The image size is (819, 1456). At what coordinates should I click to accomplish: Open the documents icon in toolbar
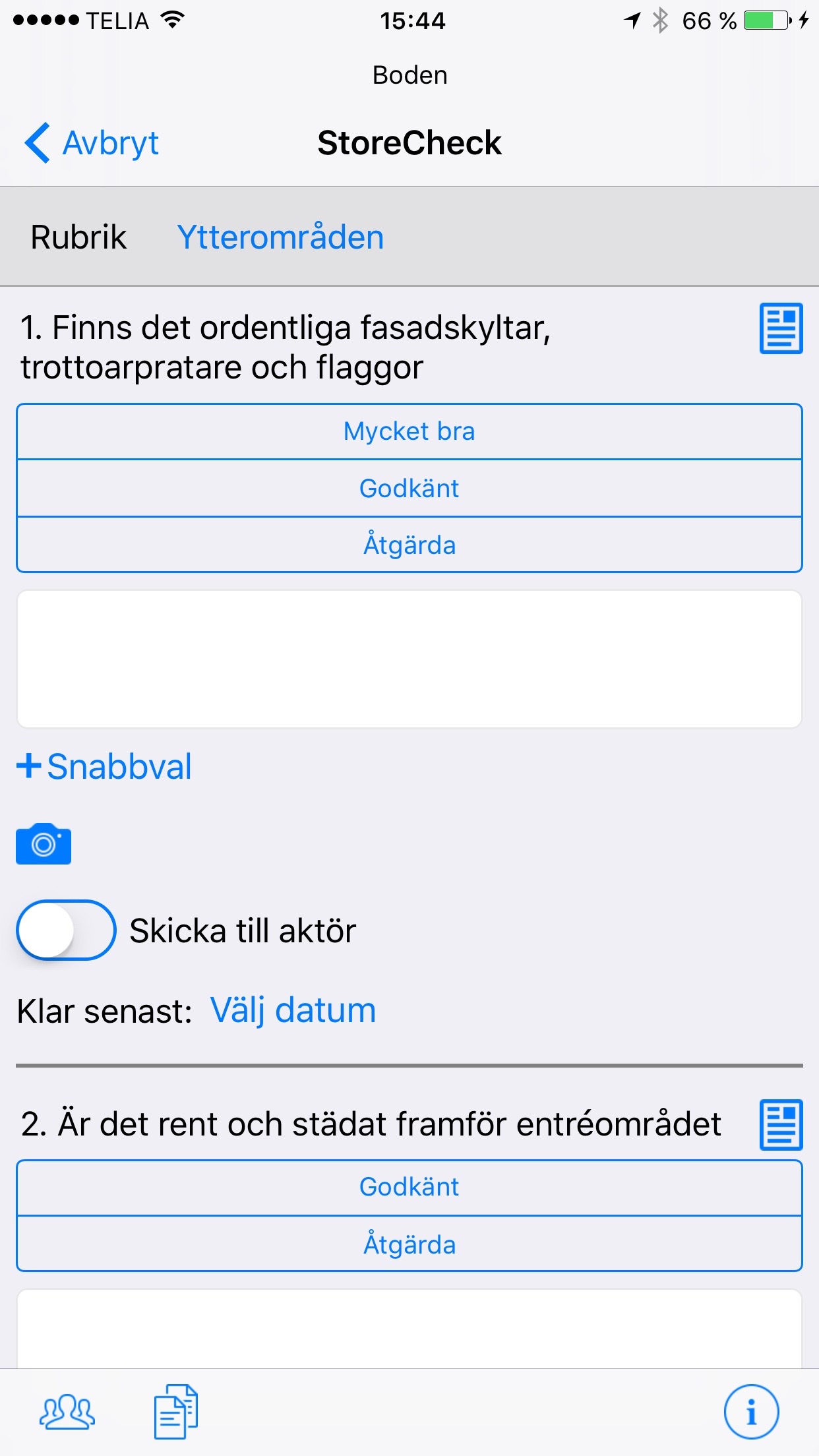[x=175, y=1412]
